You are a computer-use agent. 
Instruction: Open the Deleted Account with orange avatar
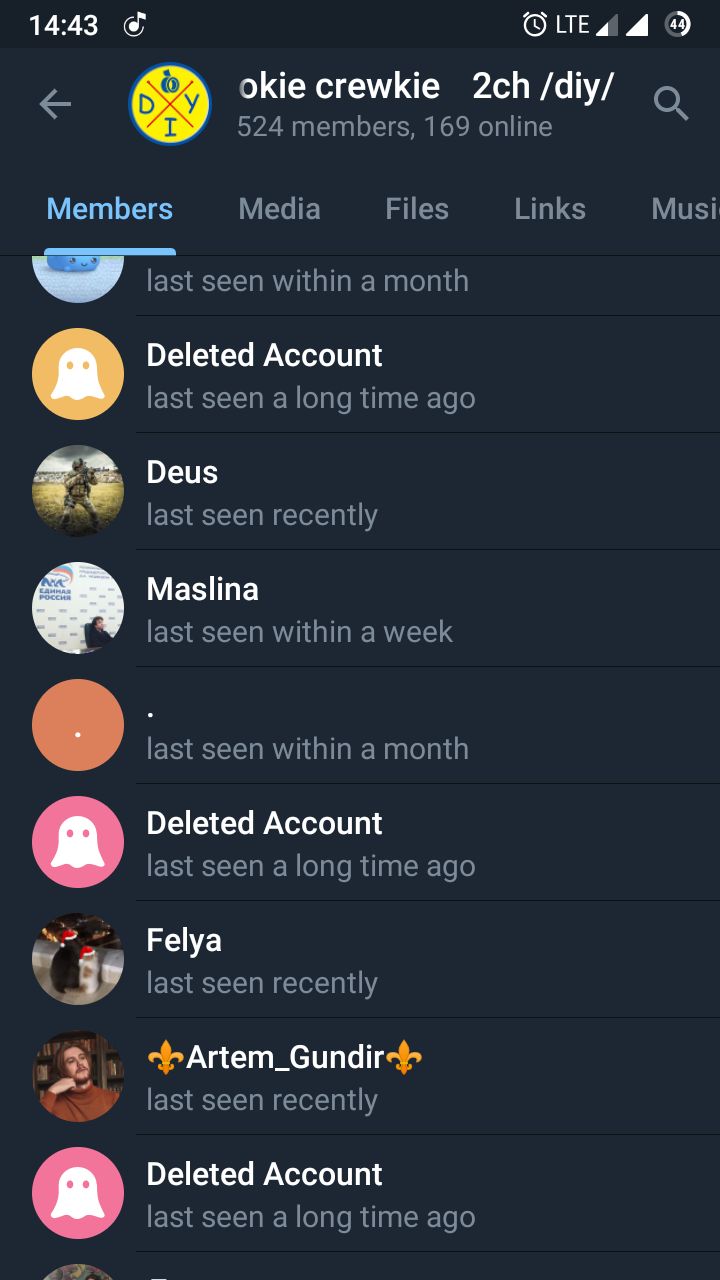pyautogui.click(x=360, y=374)
